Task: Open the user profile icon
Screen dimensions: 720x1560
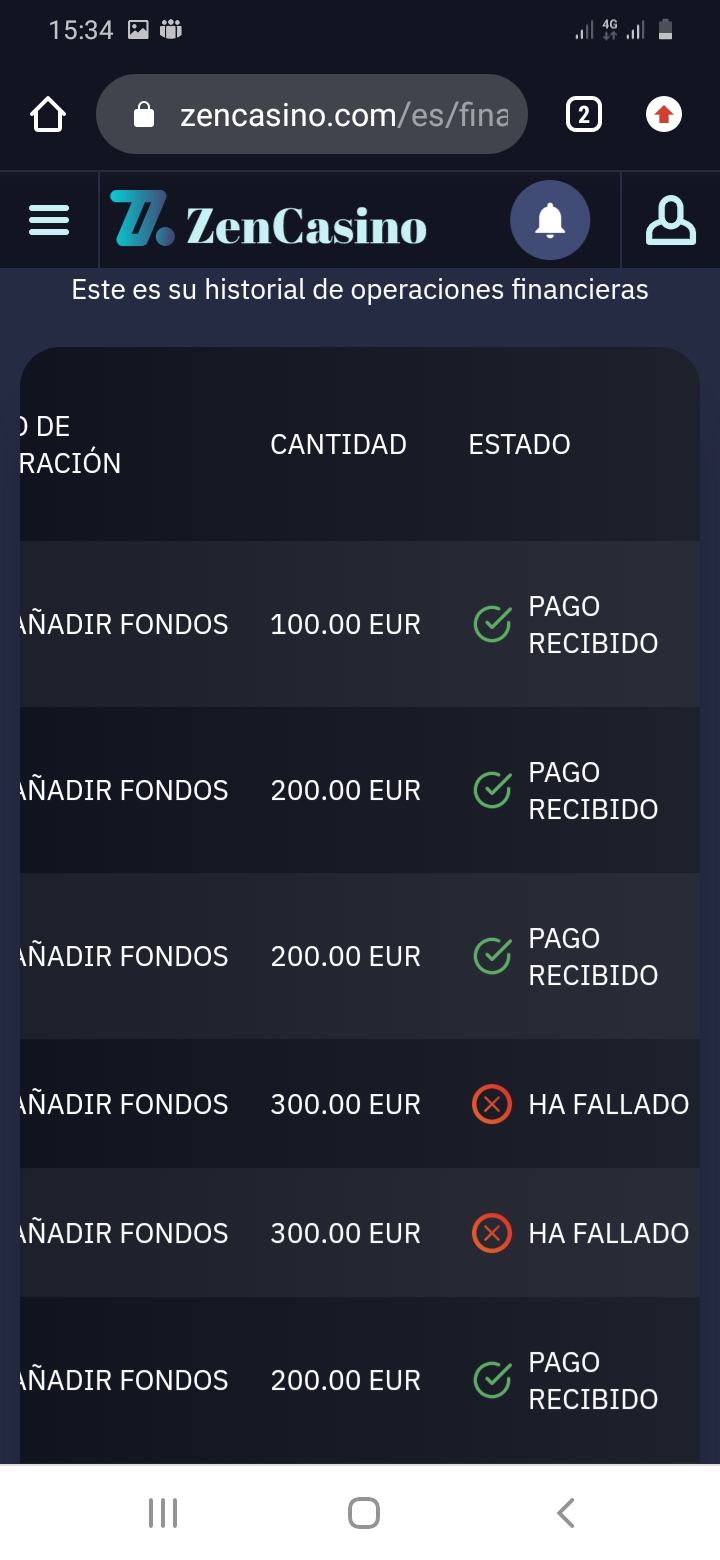Action: click(671, 219)
